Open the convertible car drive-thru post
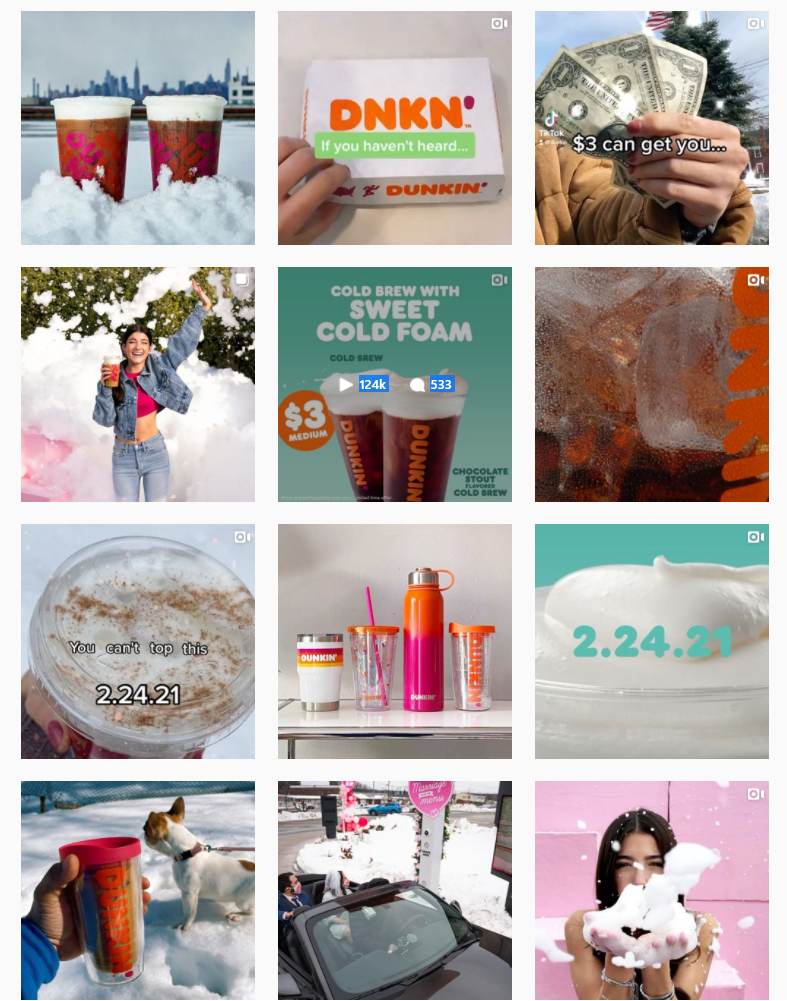The height and width of the screenshot is (1001, 787). [x=394, y=890]
